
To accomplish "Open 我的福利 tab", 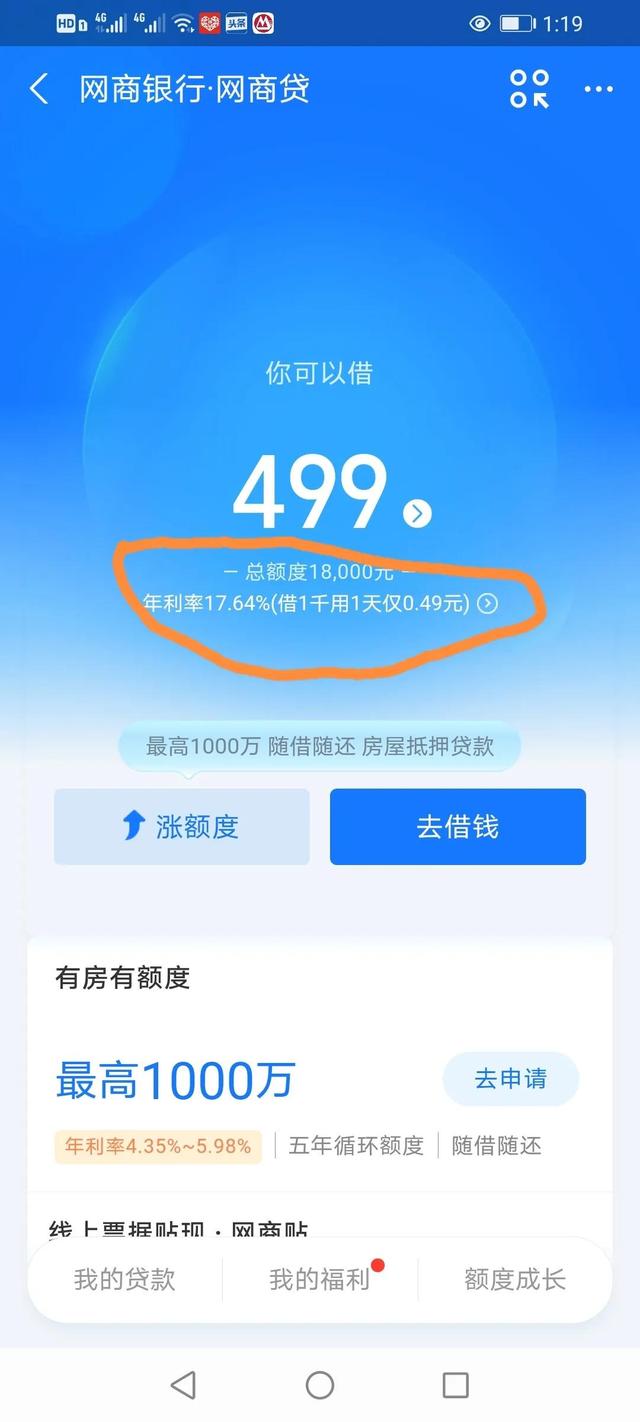I will (320, 1279).
